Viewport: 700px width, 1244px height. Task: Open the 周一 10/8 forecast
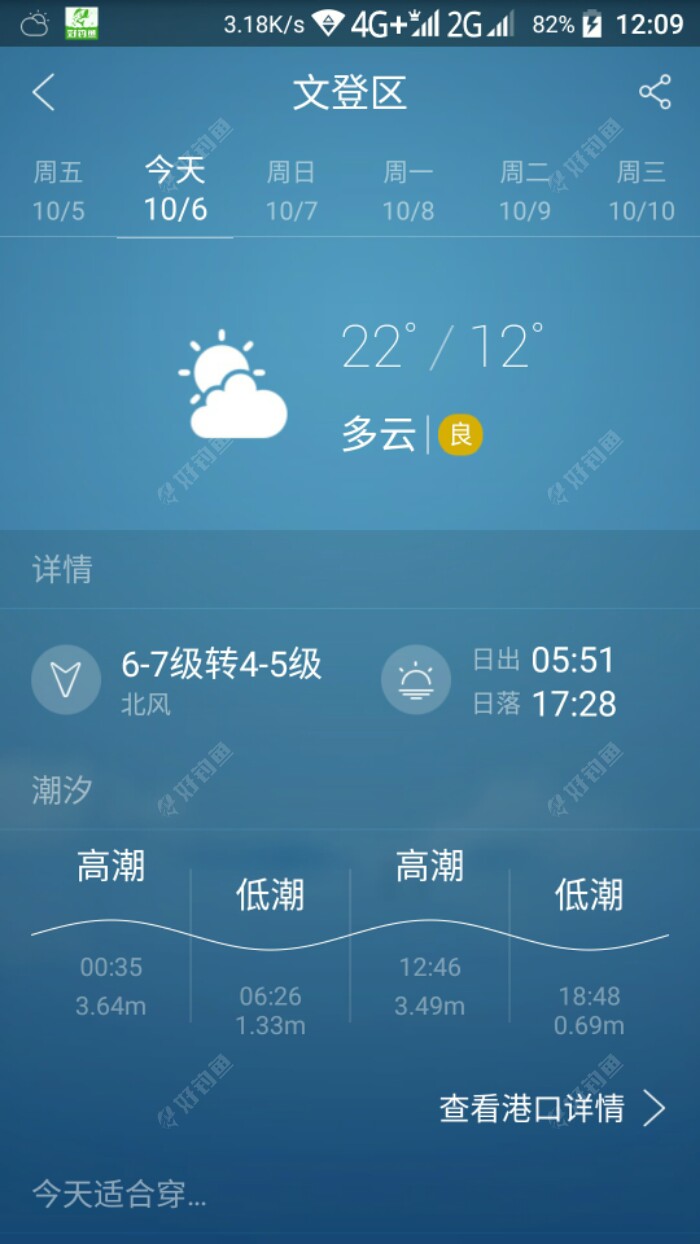pos(408,191)
